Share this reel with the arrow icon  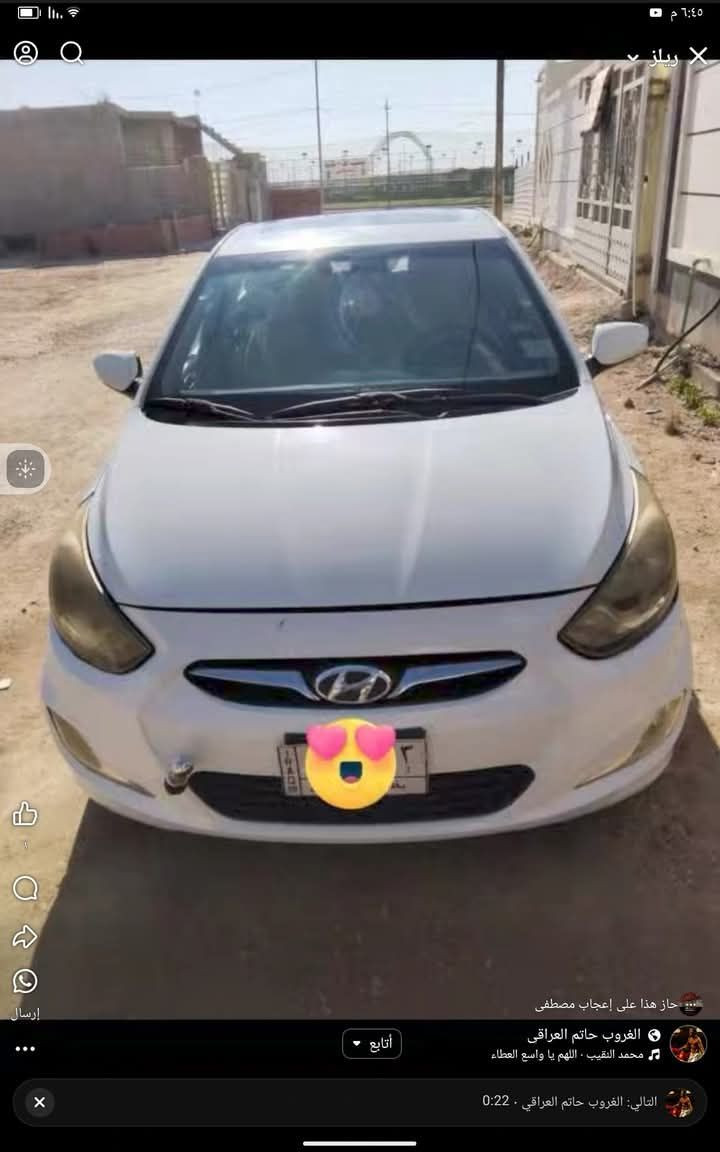point(25,936)
